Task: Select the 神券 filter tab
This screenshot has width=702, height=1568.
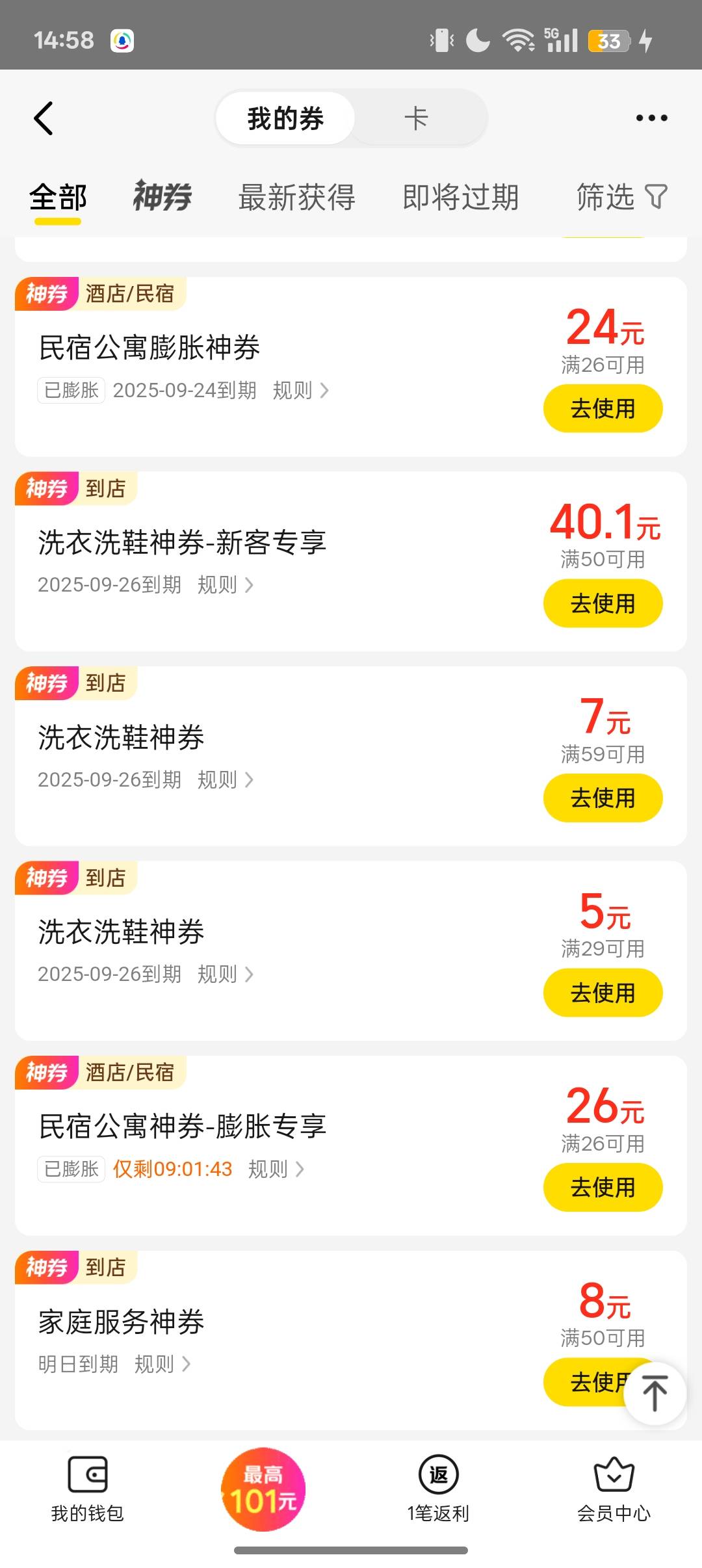Action: point(162,197)
